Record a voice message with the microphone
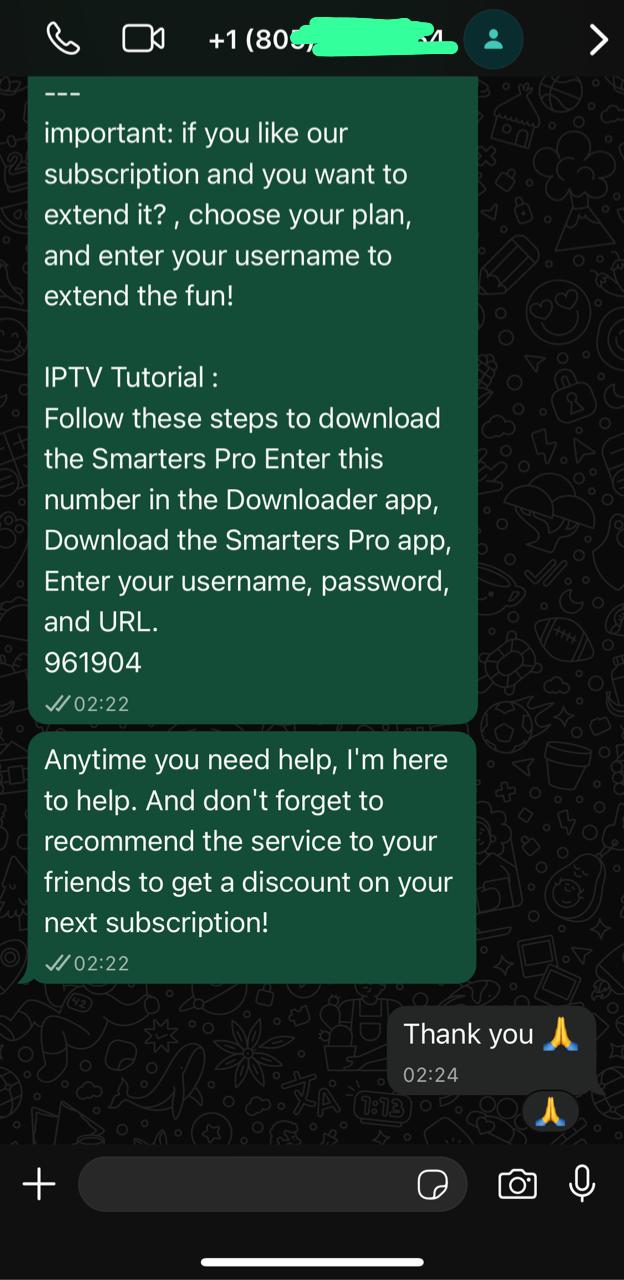The width and height of the screenshot is (624, 1280). click(x=582, y=1185)
